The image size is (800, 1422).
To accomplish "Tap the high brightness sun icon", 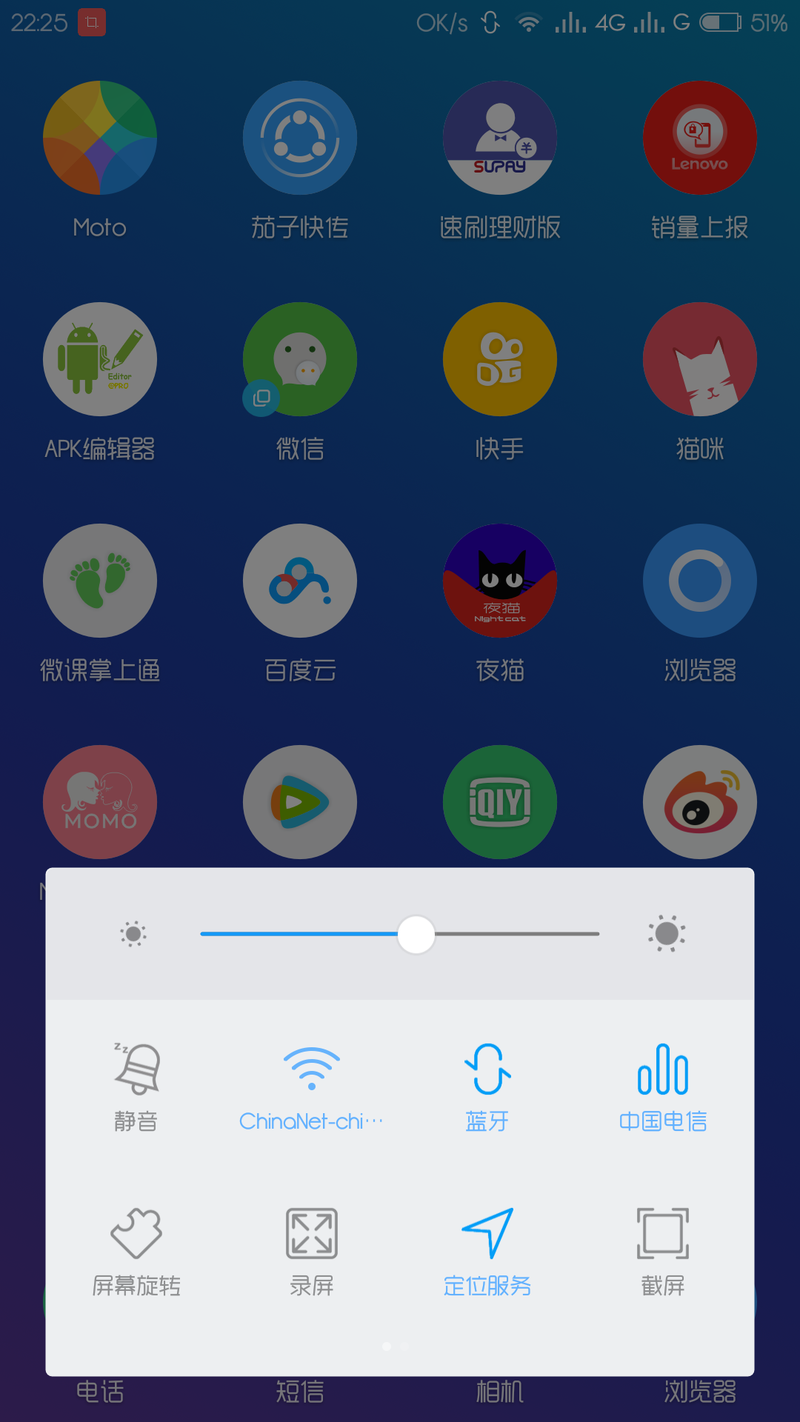I will (x=666, y=934).
